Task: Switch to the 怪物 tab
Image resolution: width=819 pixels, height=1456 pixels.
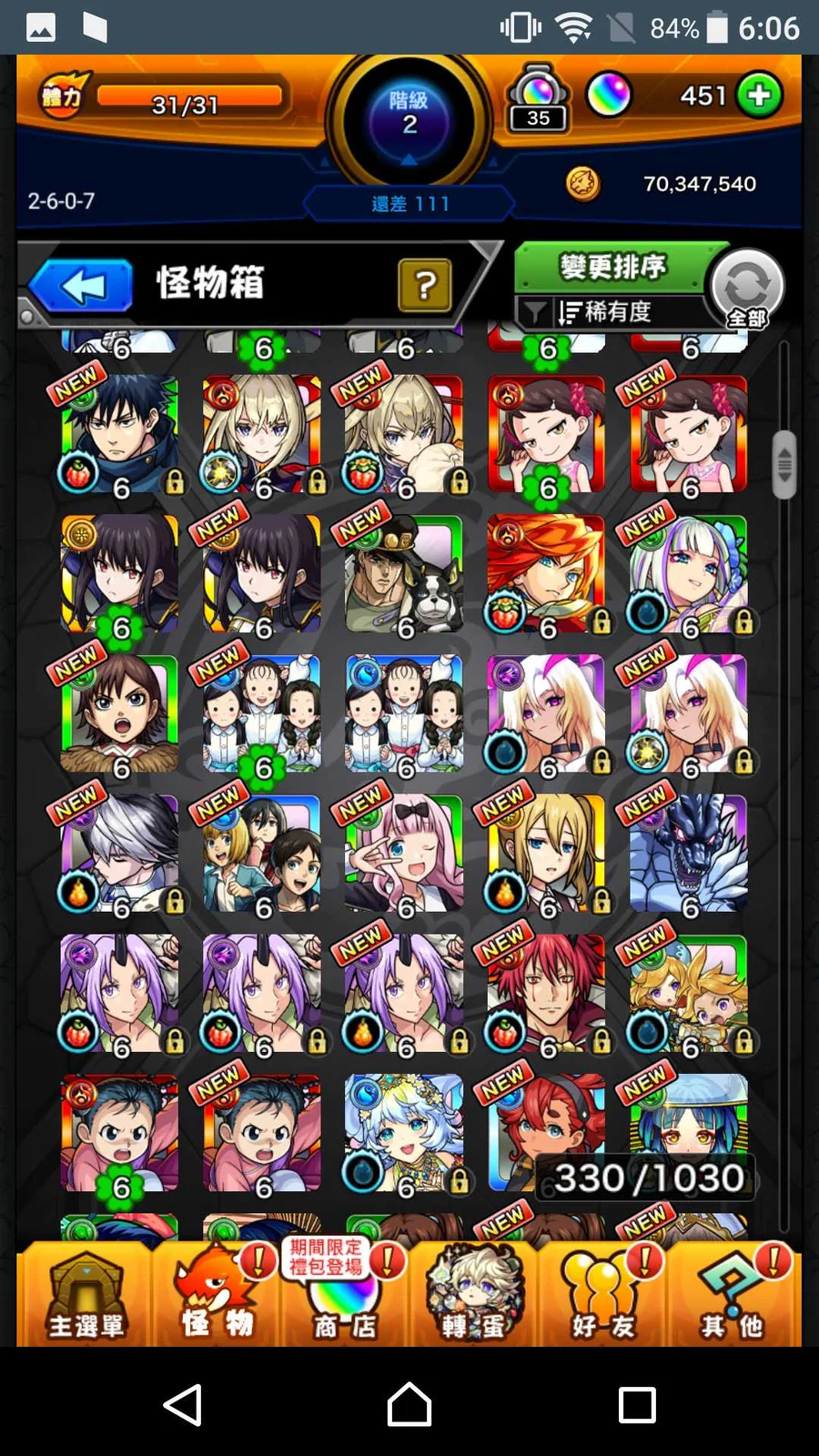Action: point(217,1294)
